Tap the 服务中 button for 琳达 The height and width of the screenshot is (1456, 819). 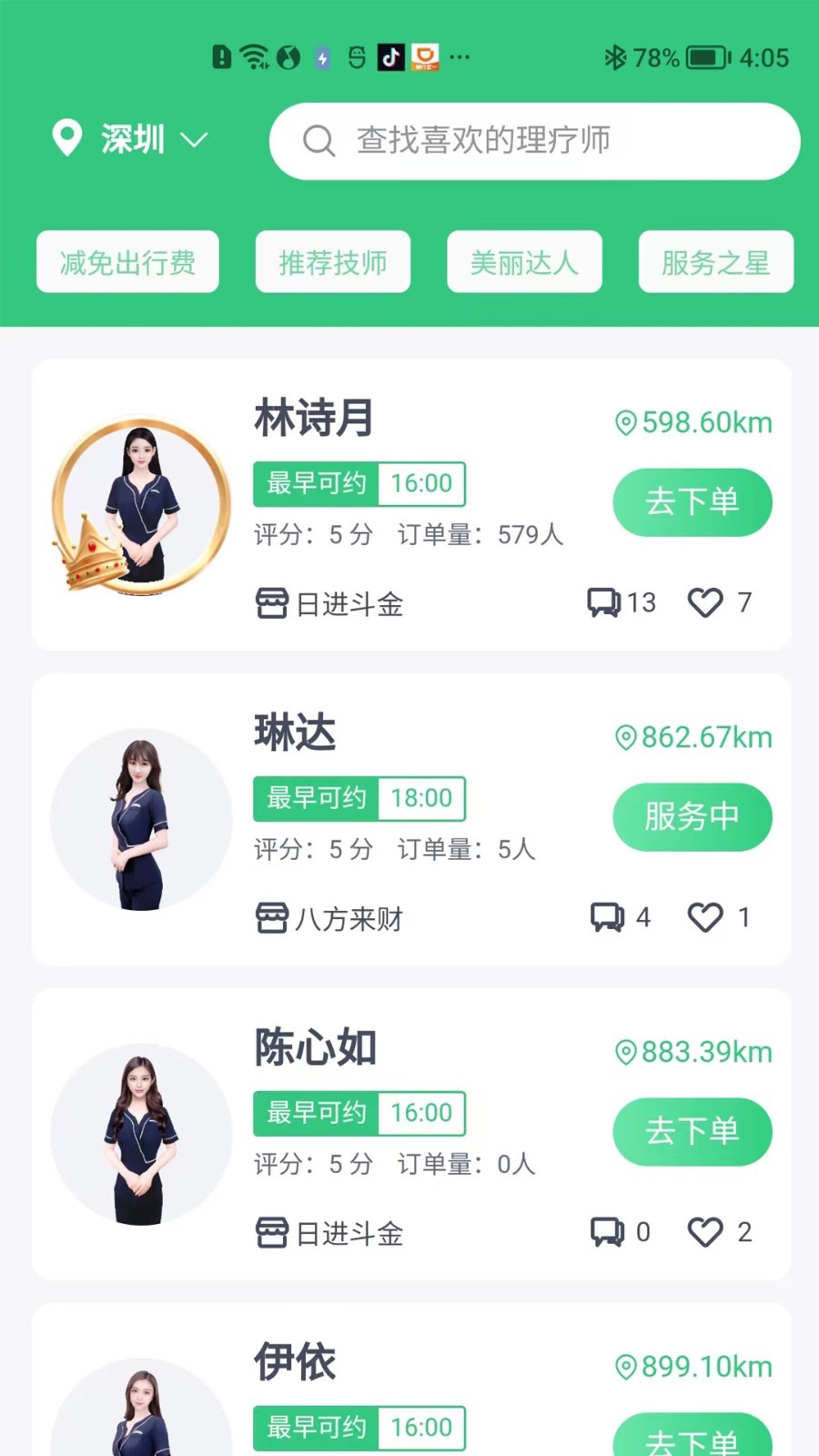(x=692, y=816)
